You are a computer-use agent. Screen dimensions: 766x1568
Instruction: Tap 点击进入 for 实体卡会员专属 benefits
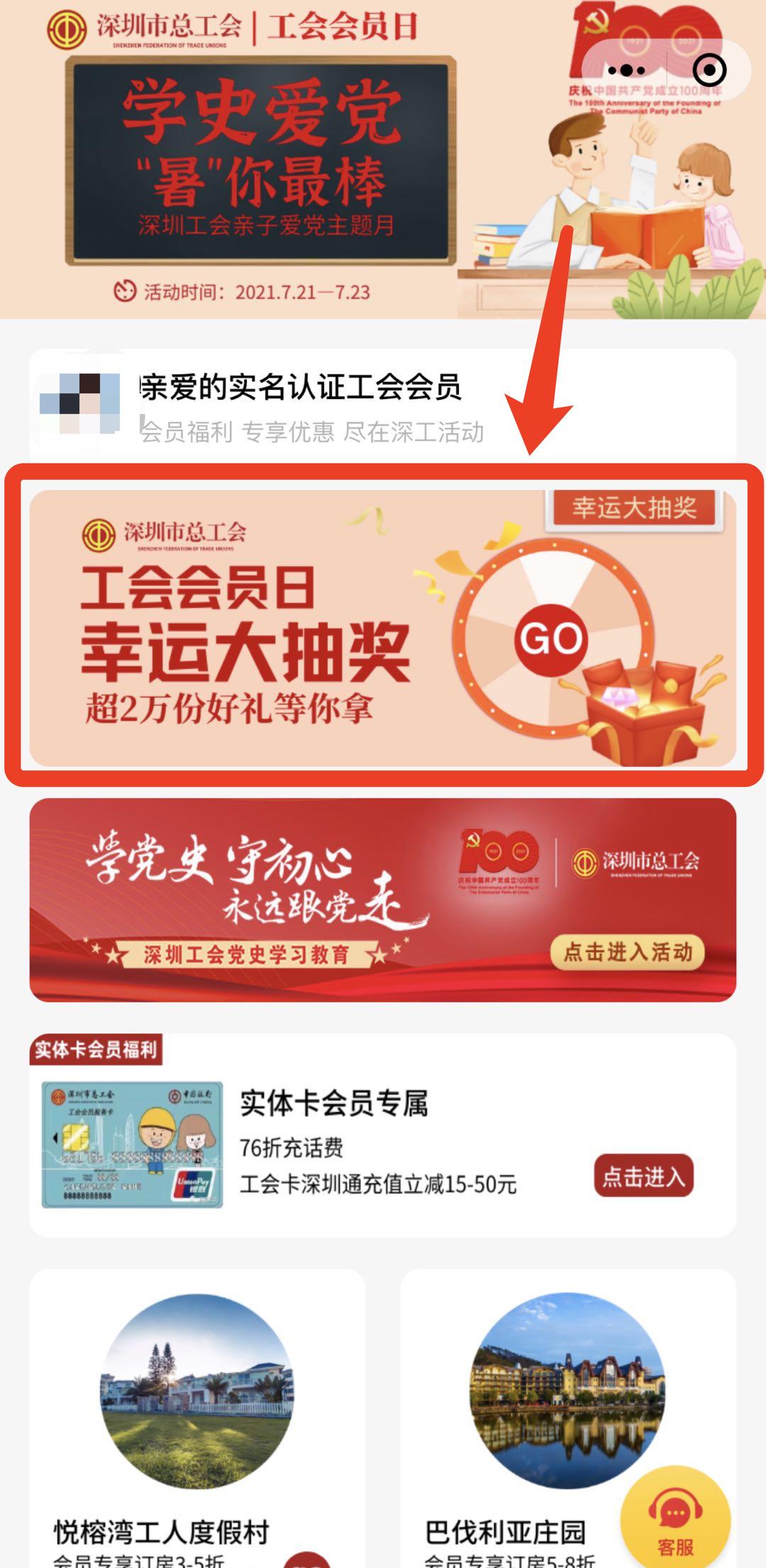(643, 1177)
